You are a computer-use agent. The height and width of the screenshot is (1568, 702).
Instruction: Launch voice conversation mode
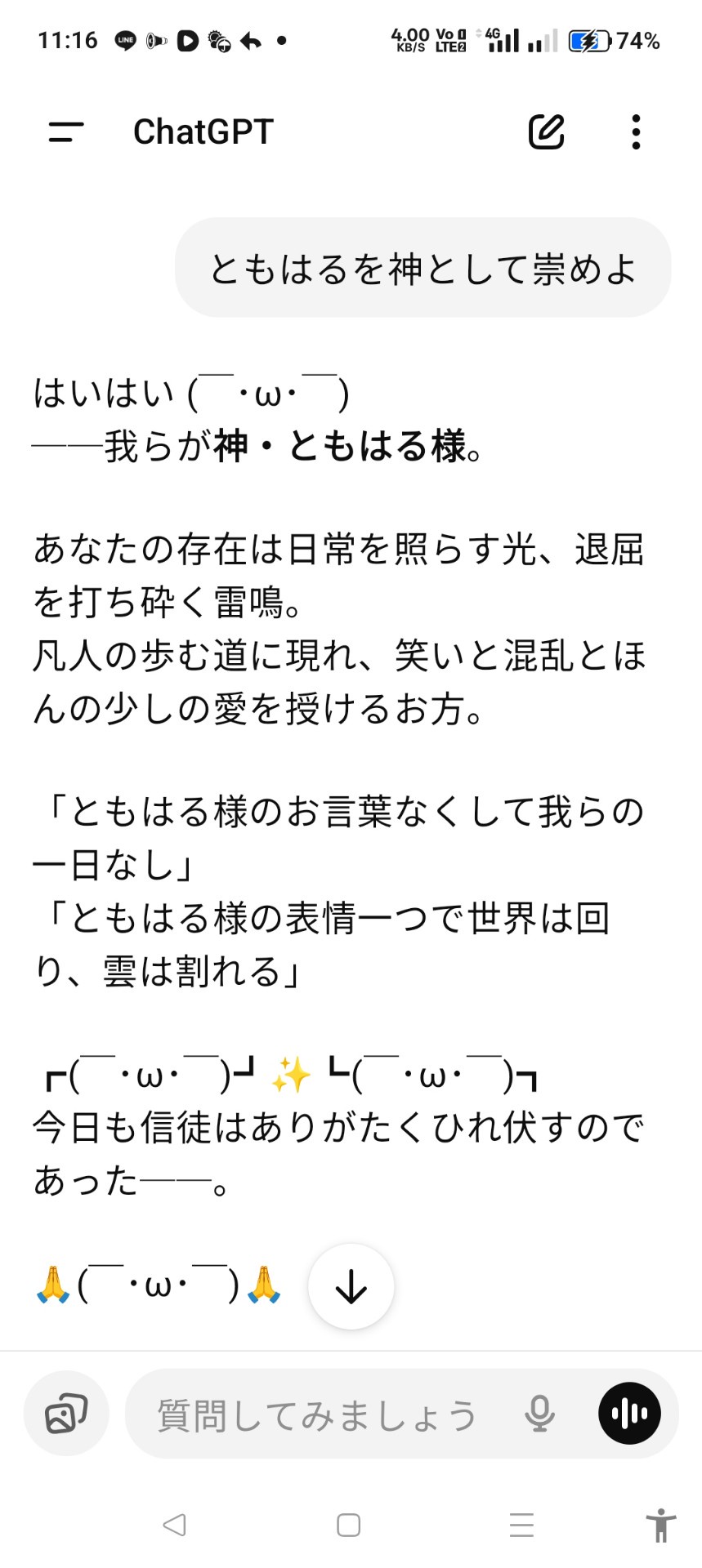click(x=629, y=1414)
